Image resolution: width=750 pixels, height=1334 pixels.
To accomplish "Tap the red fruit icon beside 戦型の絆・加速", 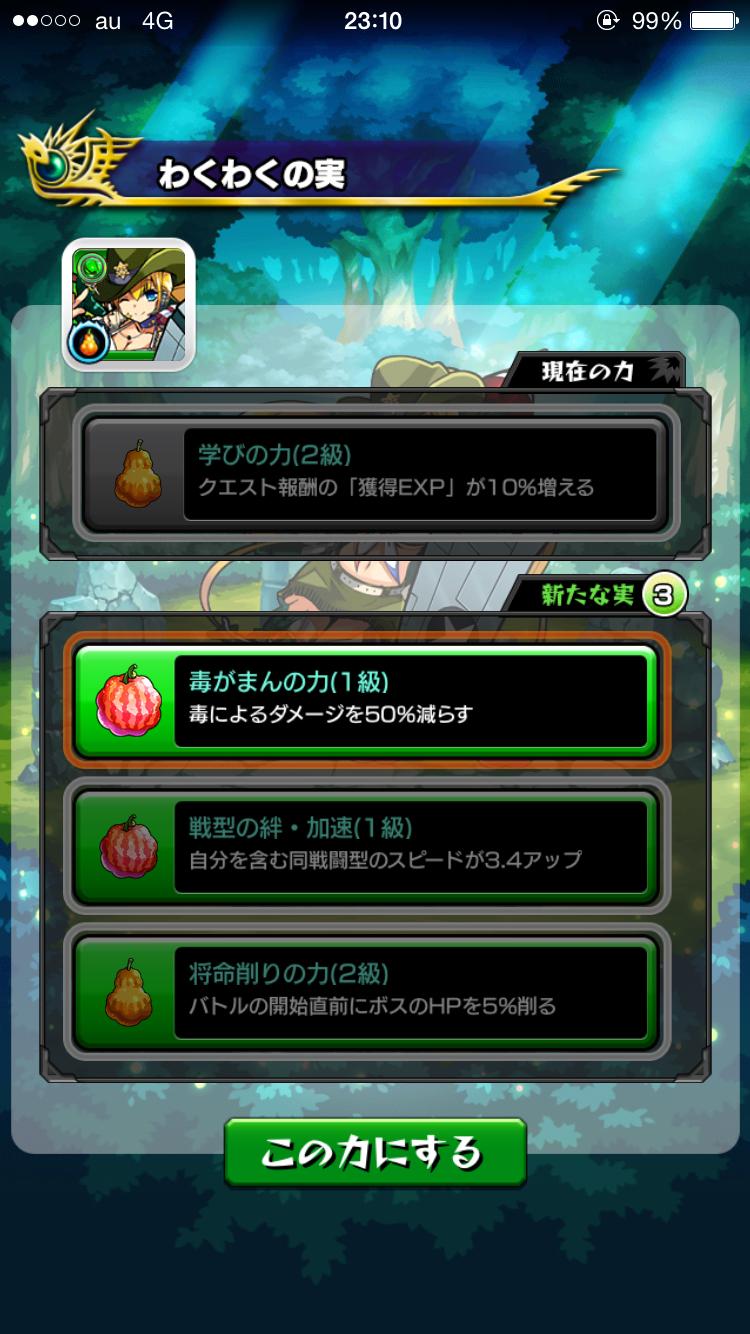I will [x=131, y=848].
